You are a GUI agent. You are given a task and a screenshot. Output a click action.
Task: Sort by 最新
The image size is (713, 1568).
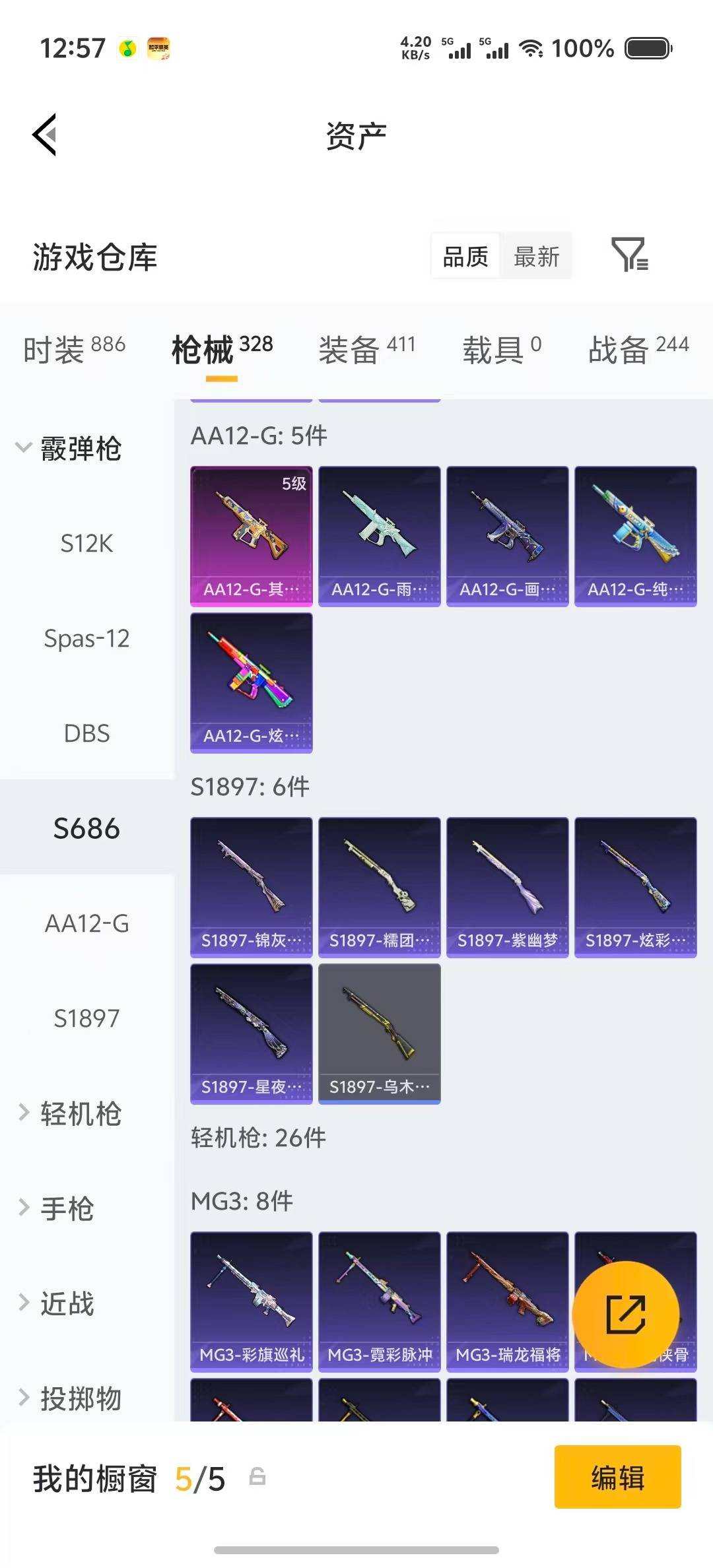point(536,256)
